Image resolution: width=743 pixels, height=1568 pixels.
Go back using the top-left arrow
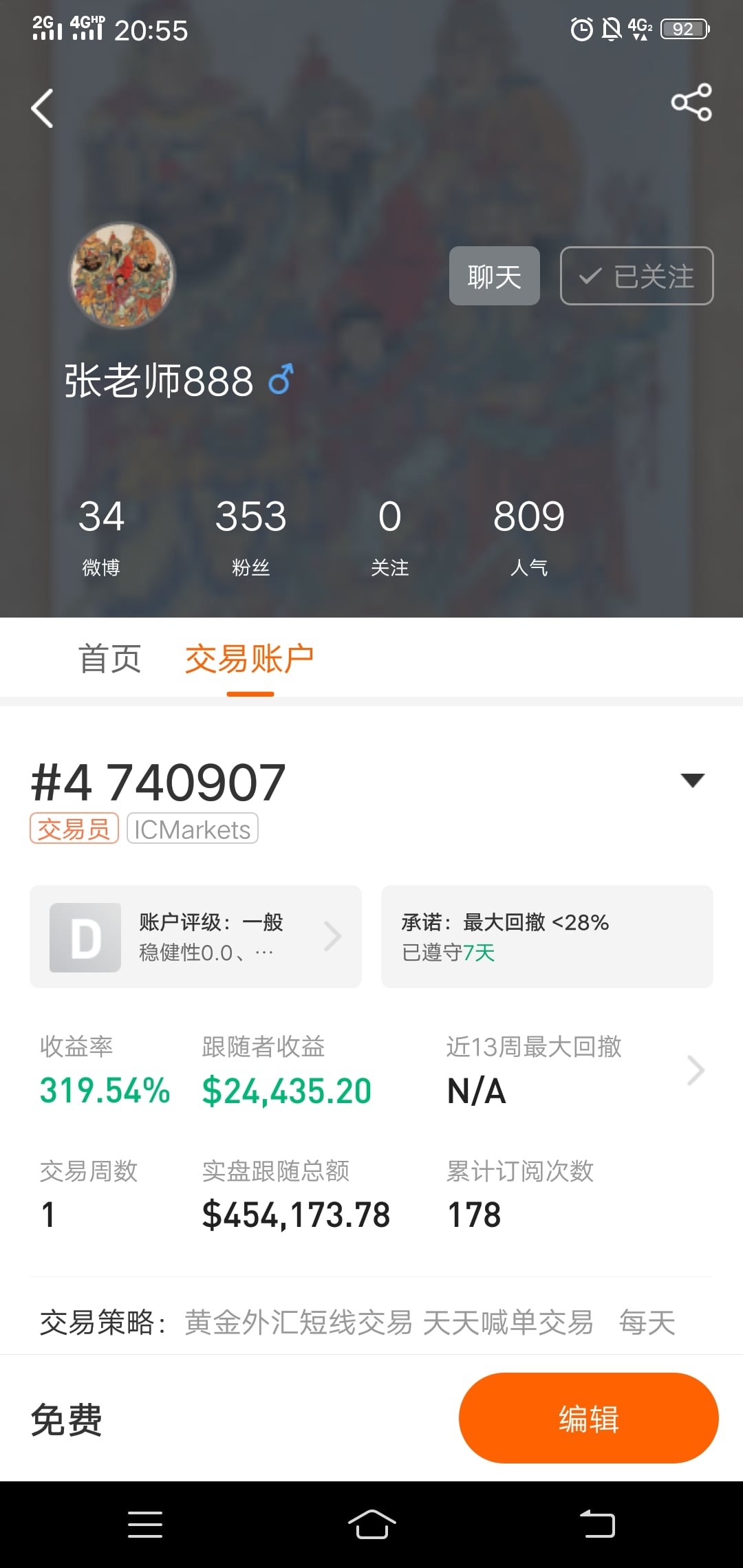coord(42,108)
